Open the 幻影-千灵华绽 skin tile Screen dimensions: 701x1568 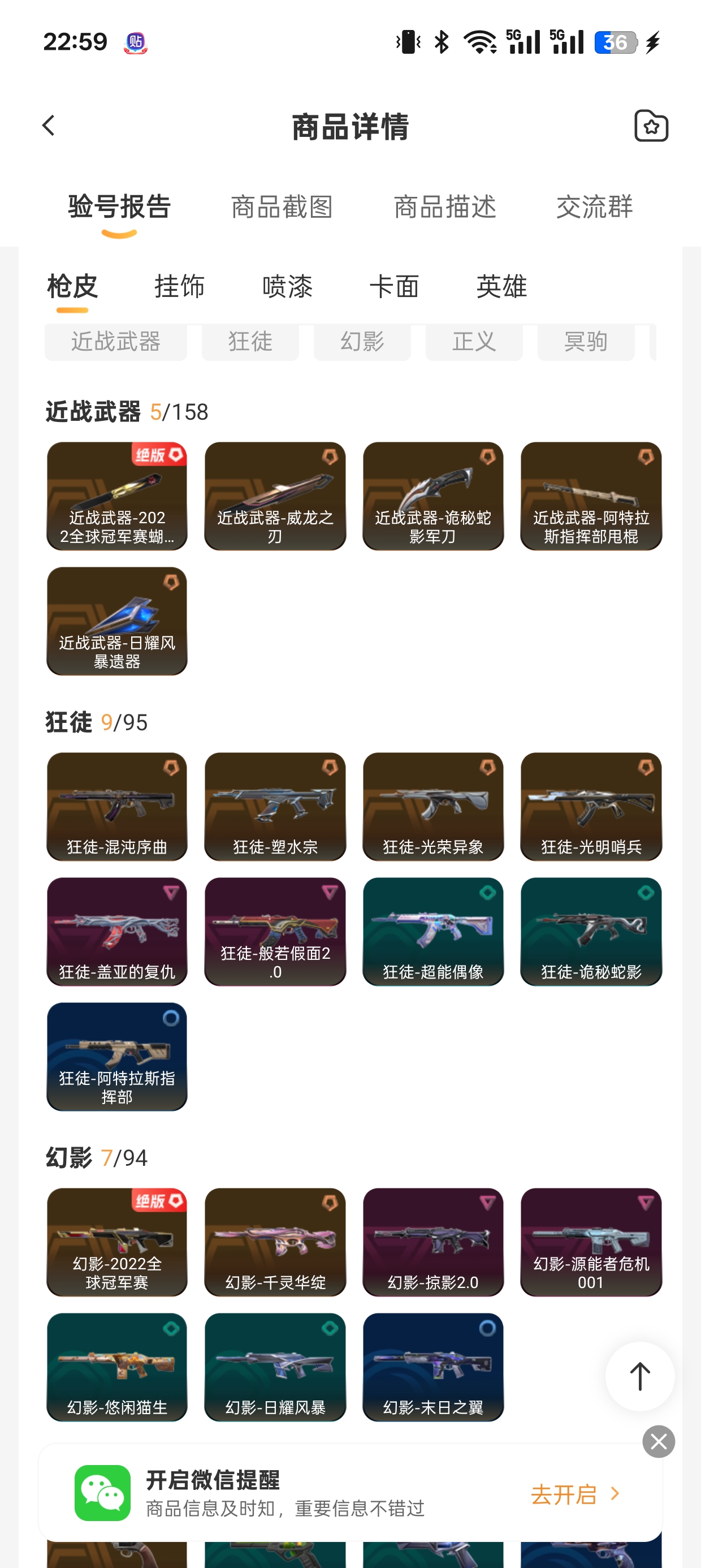[x=275, y=1242]
